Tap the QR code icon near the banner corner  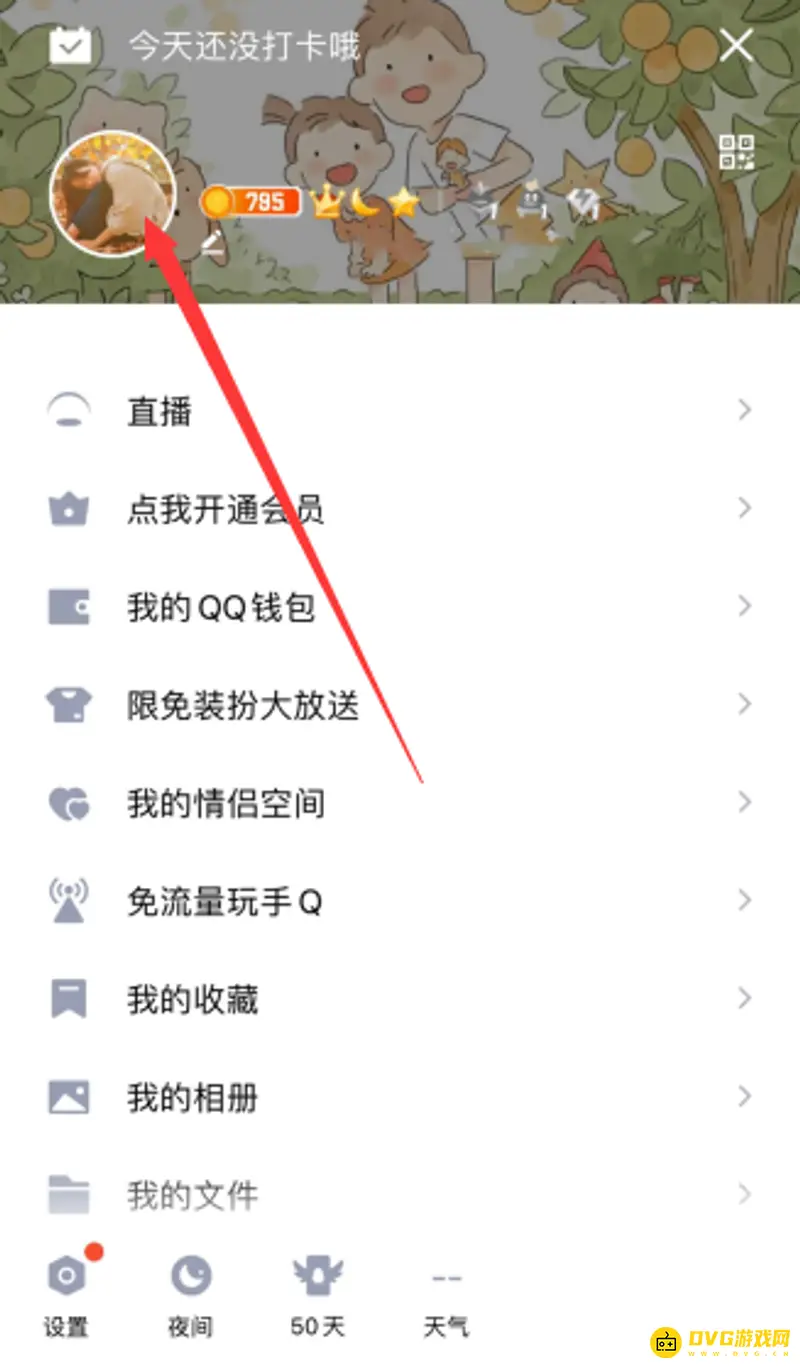tap(737, 152)
